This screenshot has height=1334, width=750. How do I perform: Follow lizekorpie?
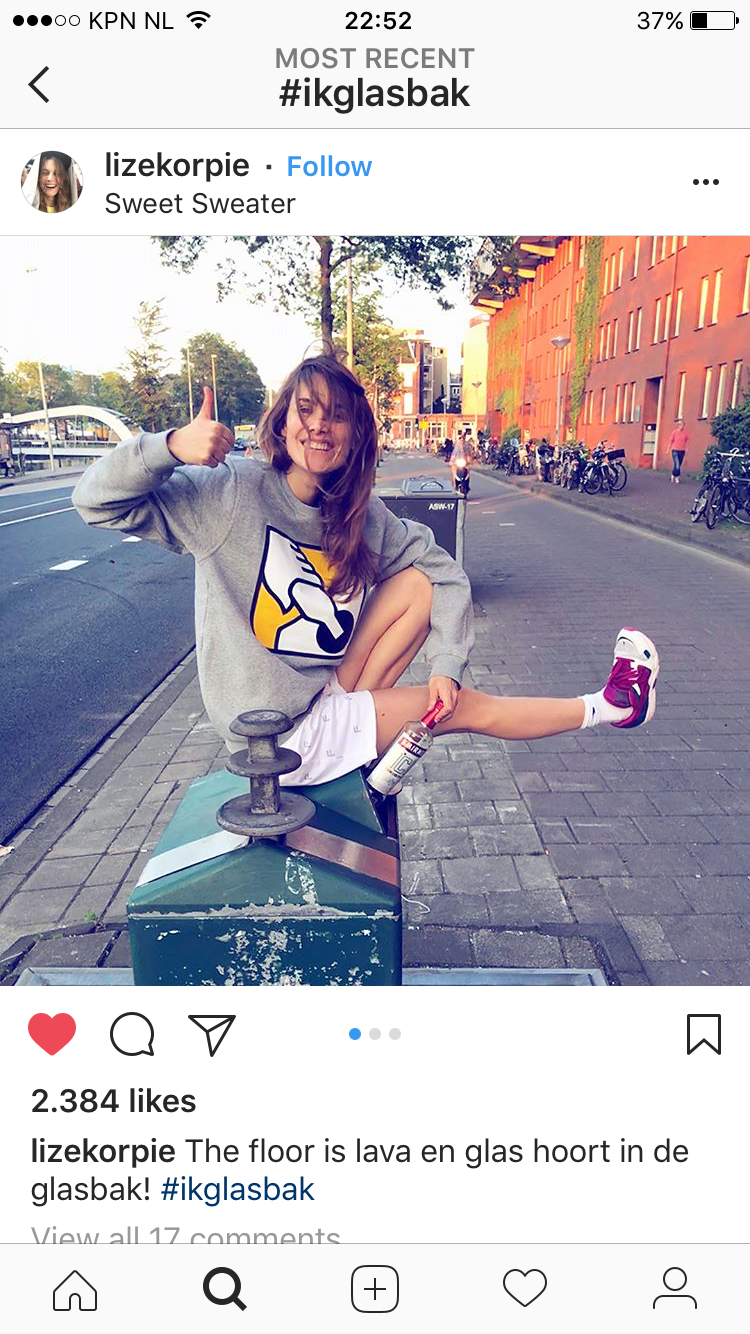point(329,166)
